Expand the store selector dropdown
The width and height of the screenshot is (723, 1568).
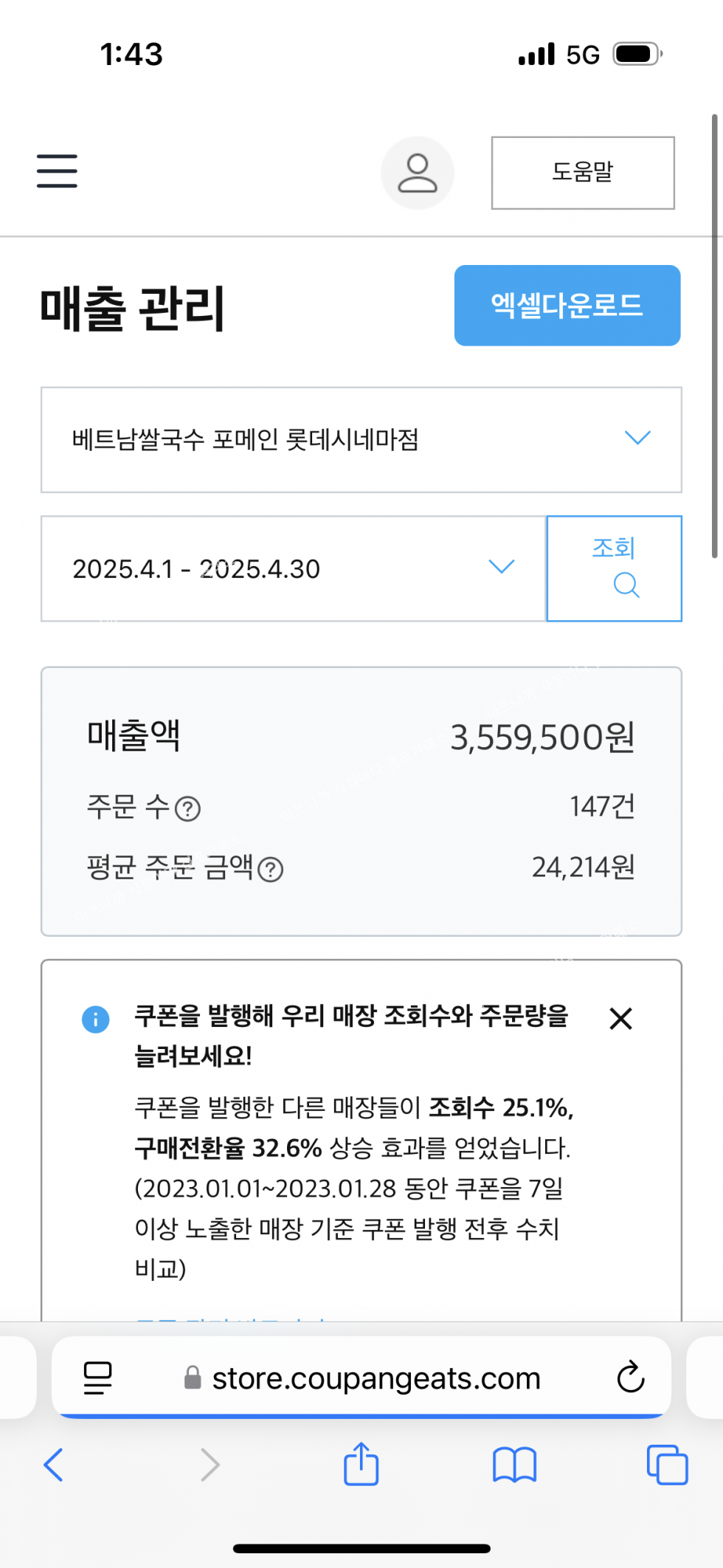coord(361,440)
